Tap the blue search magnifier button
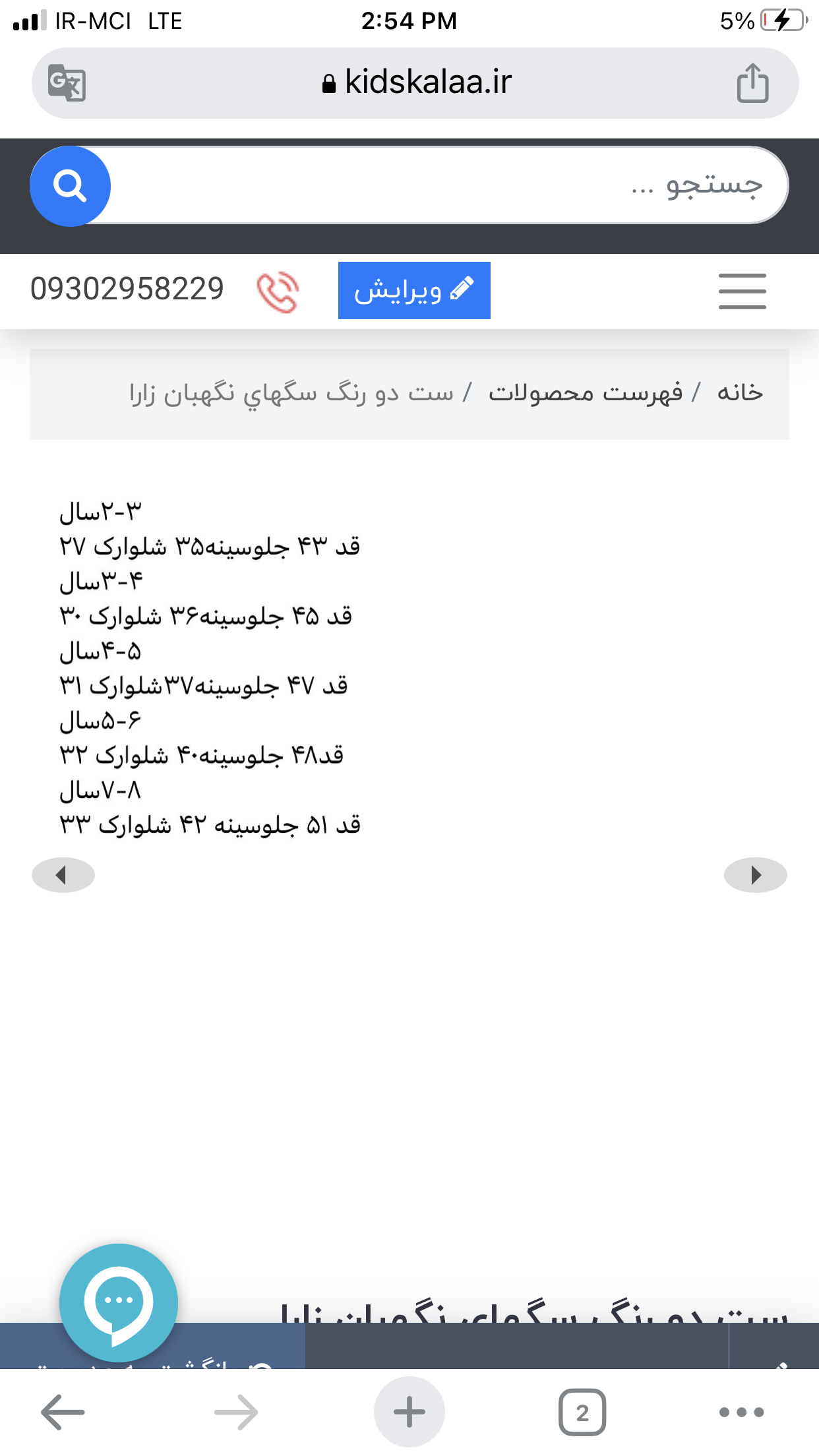The height and width of the screenshot is (1456, 819). (x=70, y=186)
